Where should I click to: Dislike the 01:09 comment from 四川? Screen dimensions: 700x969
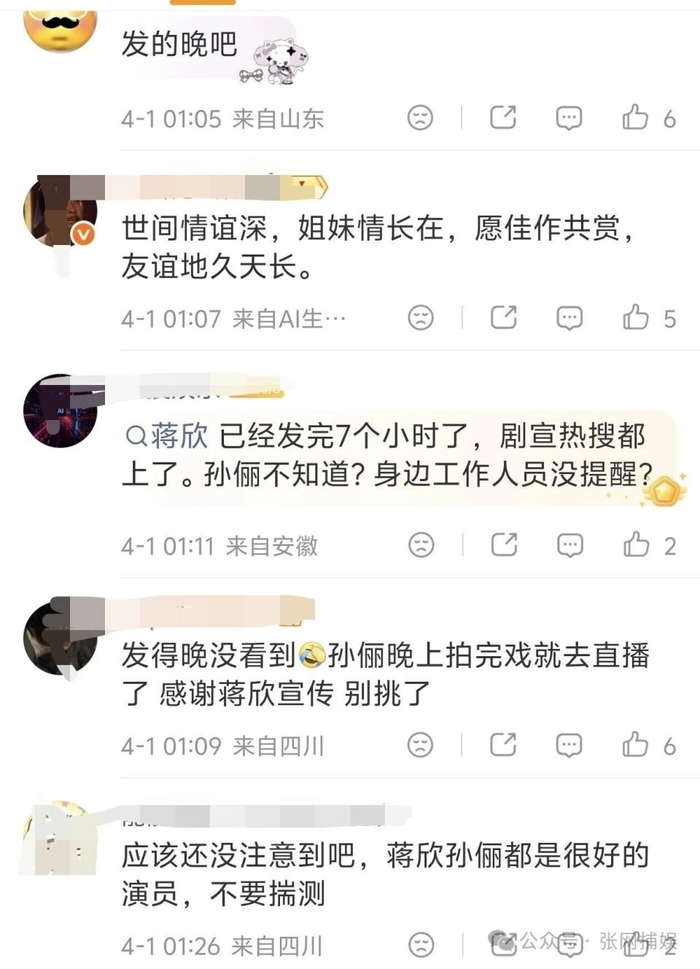421,745
